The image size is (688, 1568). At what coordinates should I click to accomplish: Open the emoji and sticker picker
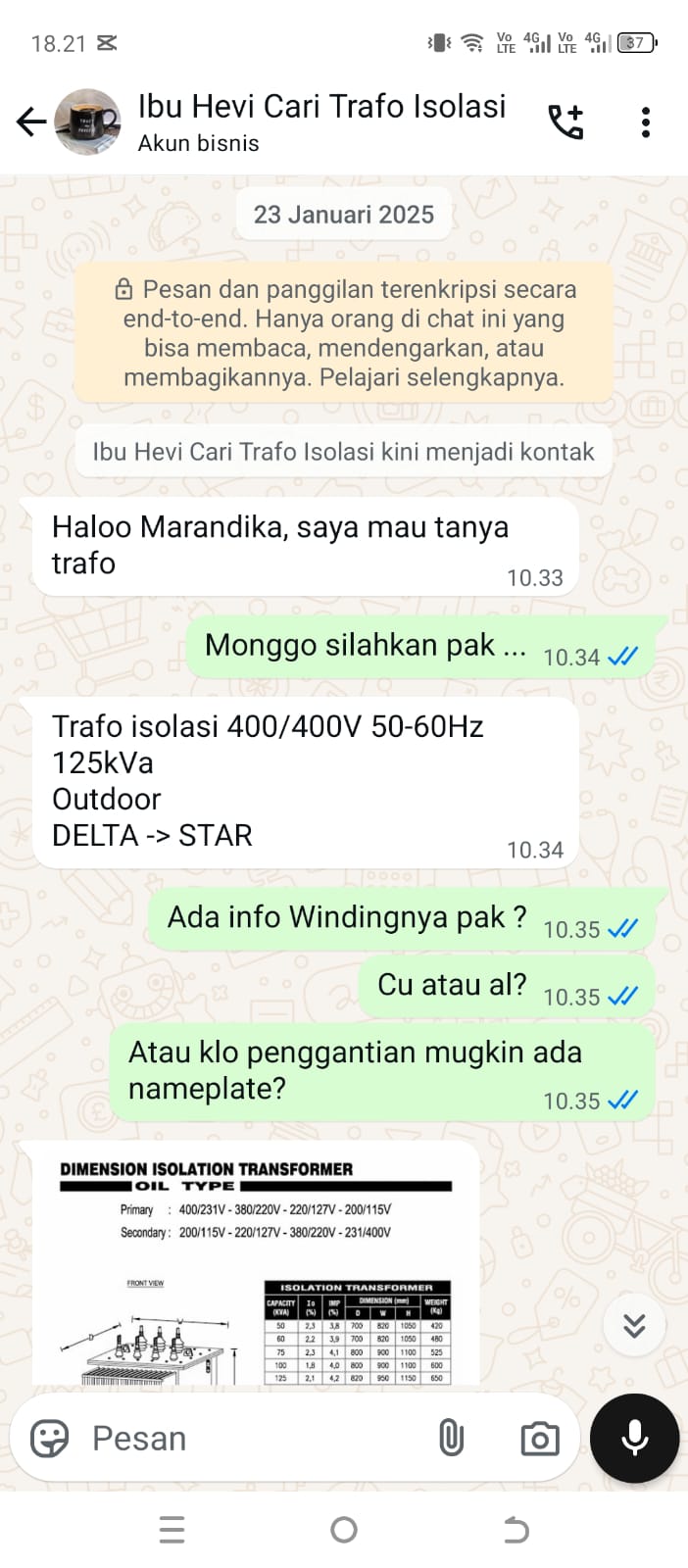coord(50,1439)
